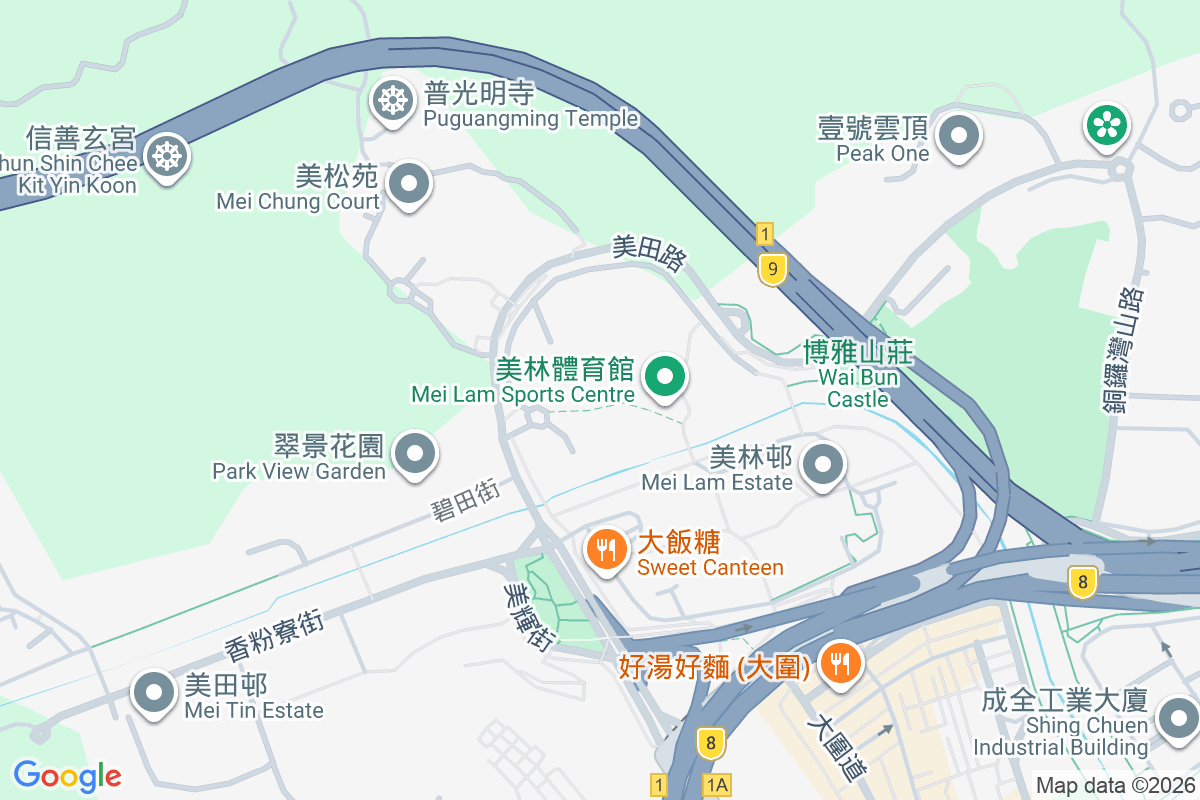
Task: Select the Shun Shin Chee Kit Yin Koon marker
Action: tap(167, 157)
